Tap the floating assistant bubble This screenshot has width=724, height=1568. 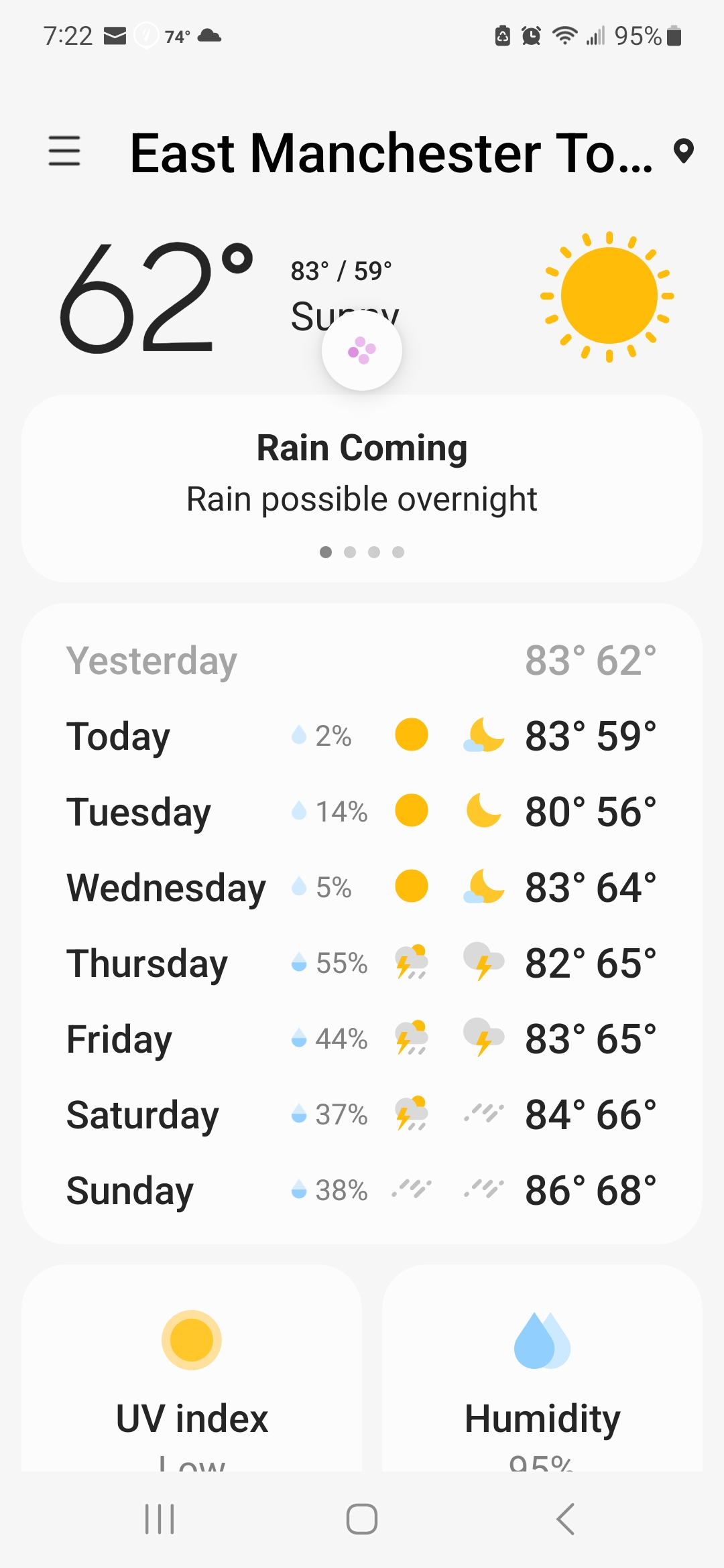coord(362,350)
